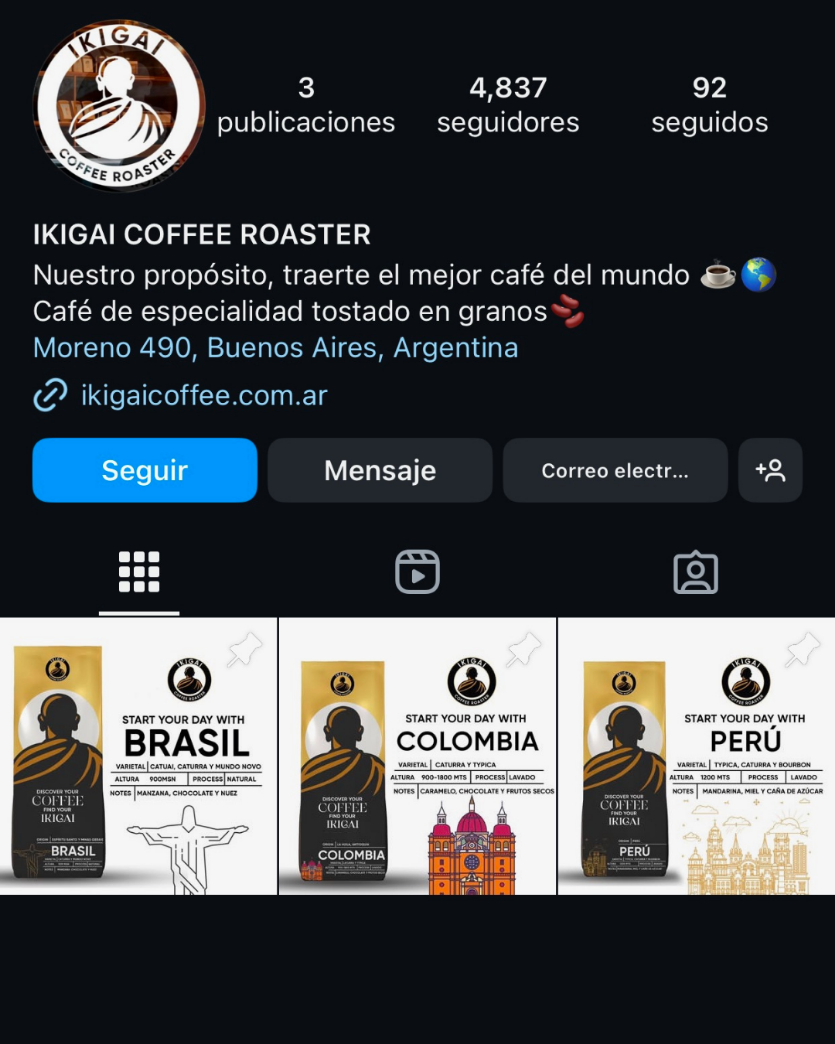
Task: View the 4,837 seguidores list
Action: pyautogui.click(x=508, y=105)
